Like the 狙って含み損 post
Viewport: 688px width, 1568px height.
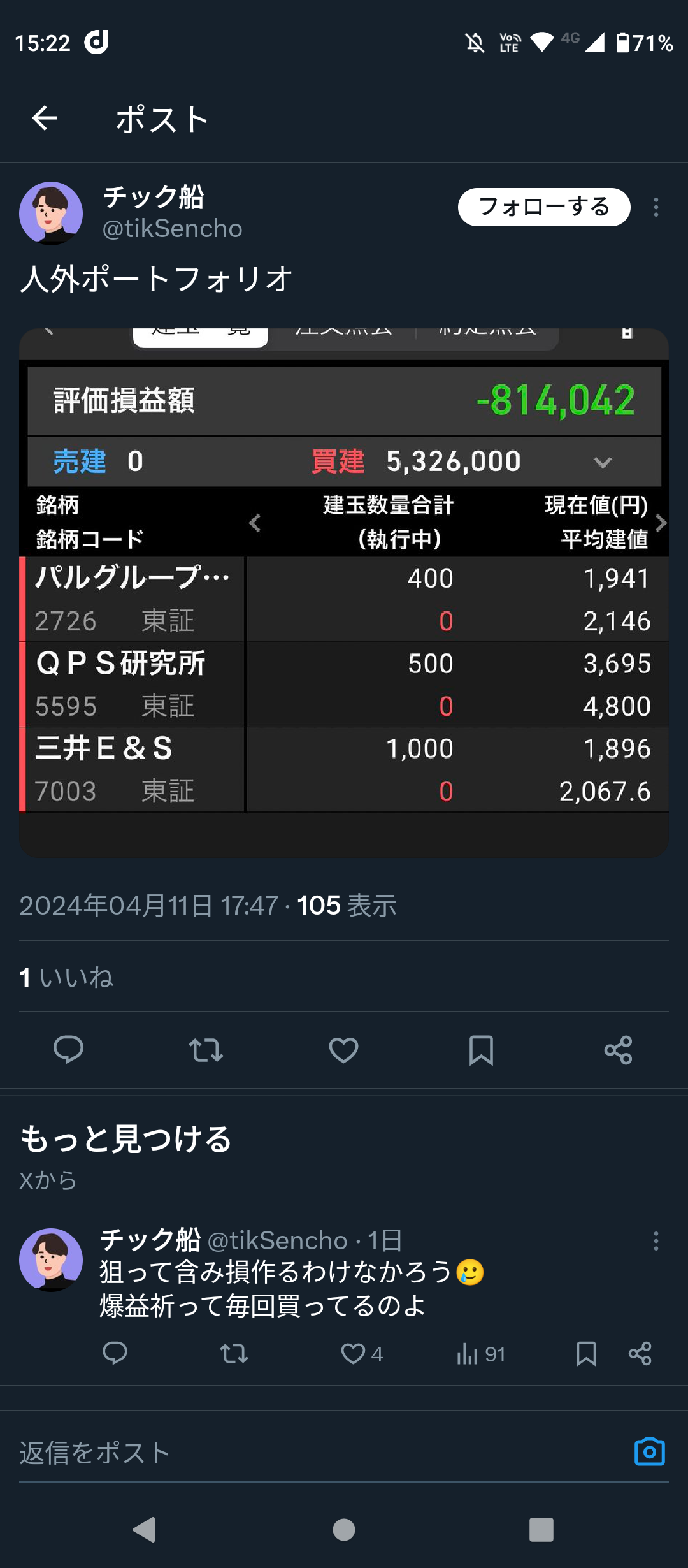(353, 1353)
